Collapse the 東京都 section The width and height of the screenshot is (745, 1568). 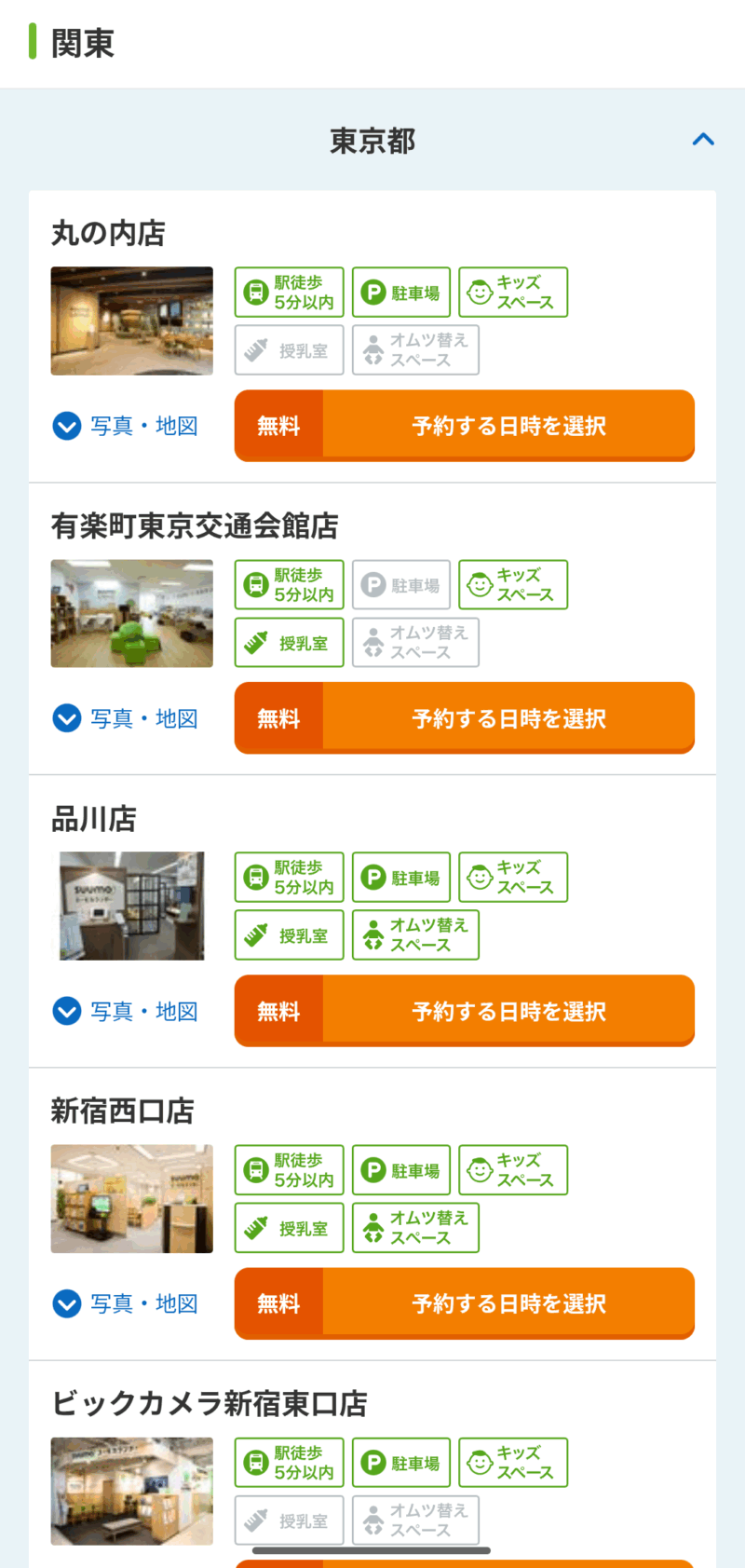[x=703, y=140]
